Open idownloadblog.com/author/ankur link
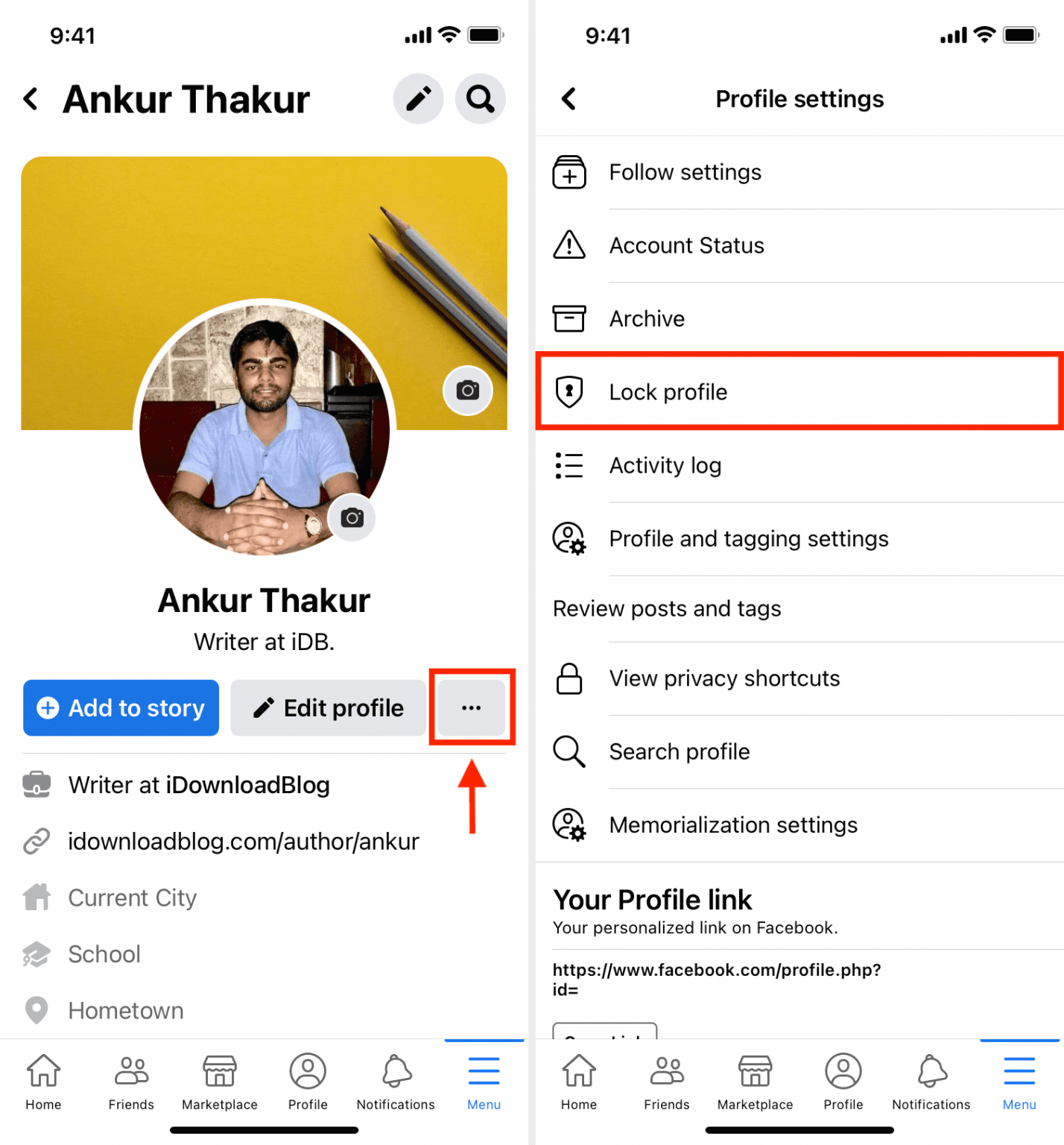Screen dimensions: 1064x1145 243,841
